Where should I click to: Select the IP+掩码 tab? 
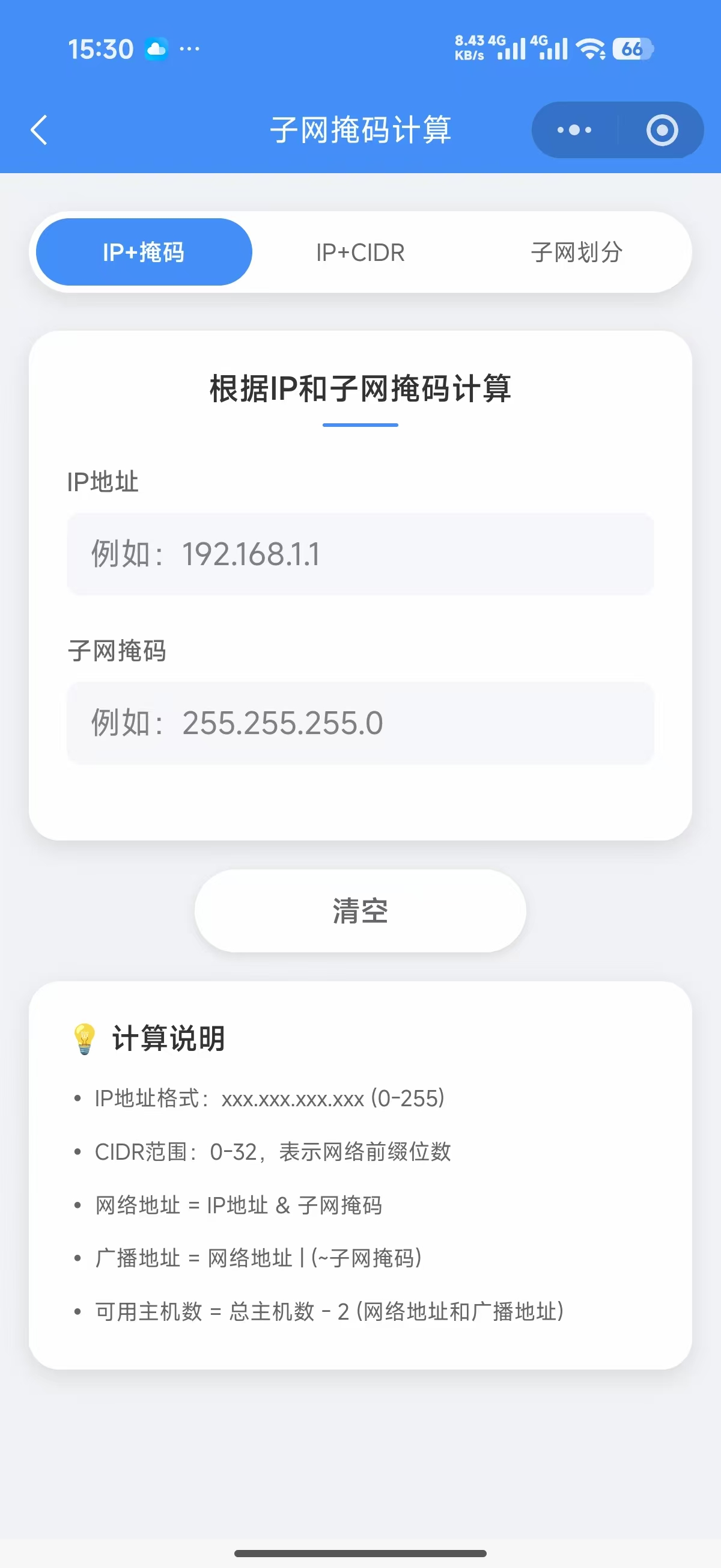(x=144, y=252)
